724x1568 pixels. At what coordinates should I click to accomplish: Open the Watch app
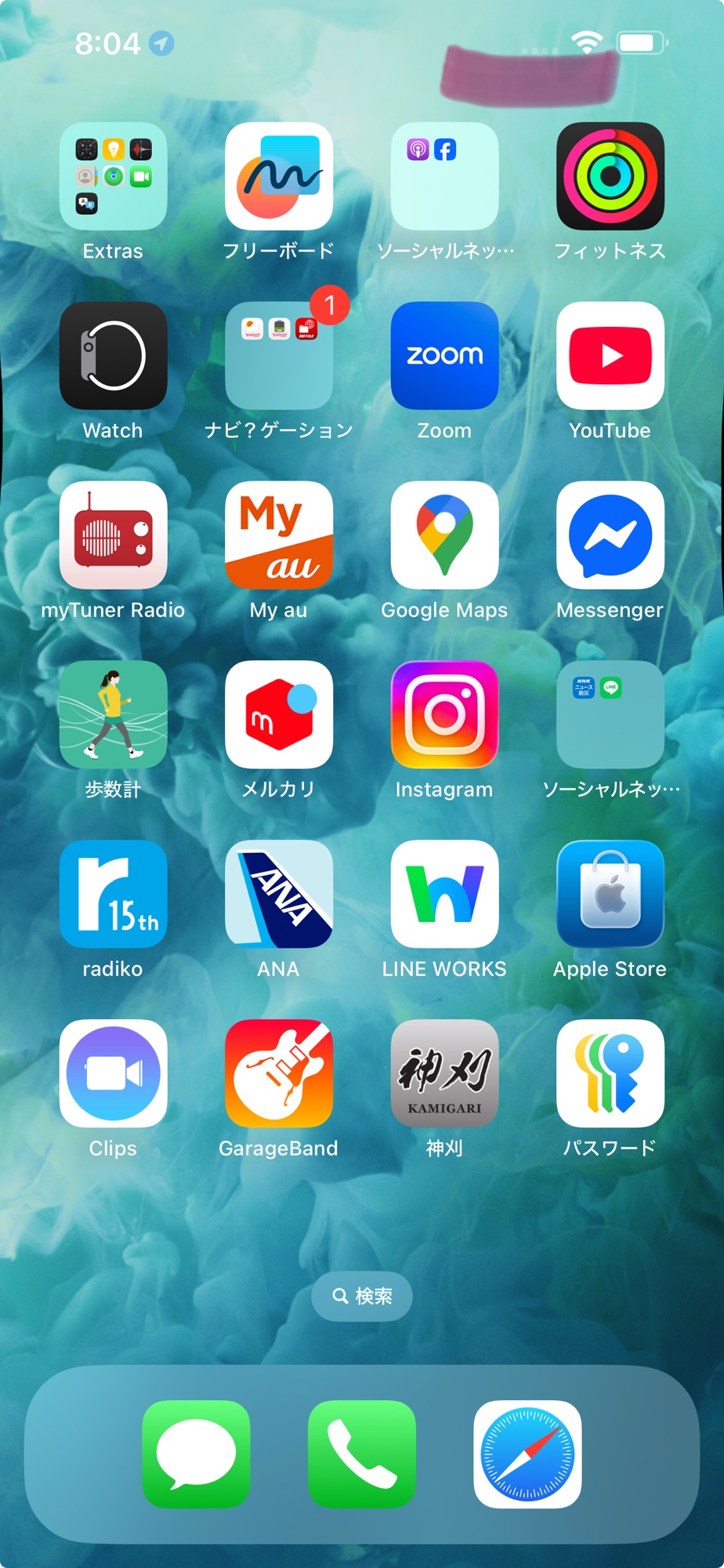point(113,356)
